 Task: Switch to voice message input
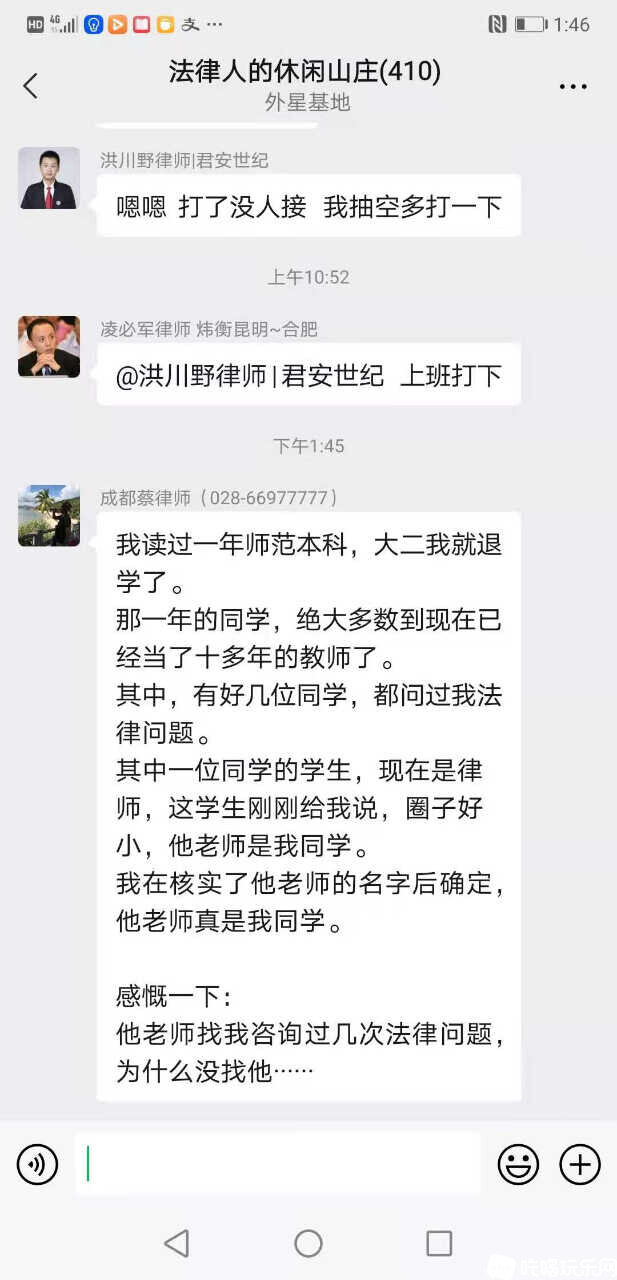point(38,1164)
